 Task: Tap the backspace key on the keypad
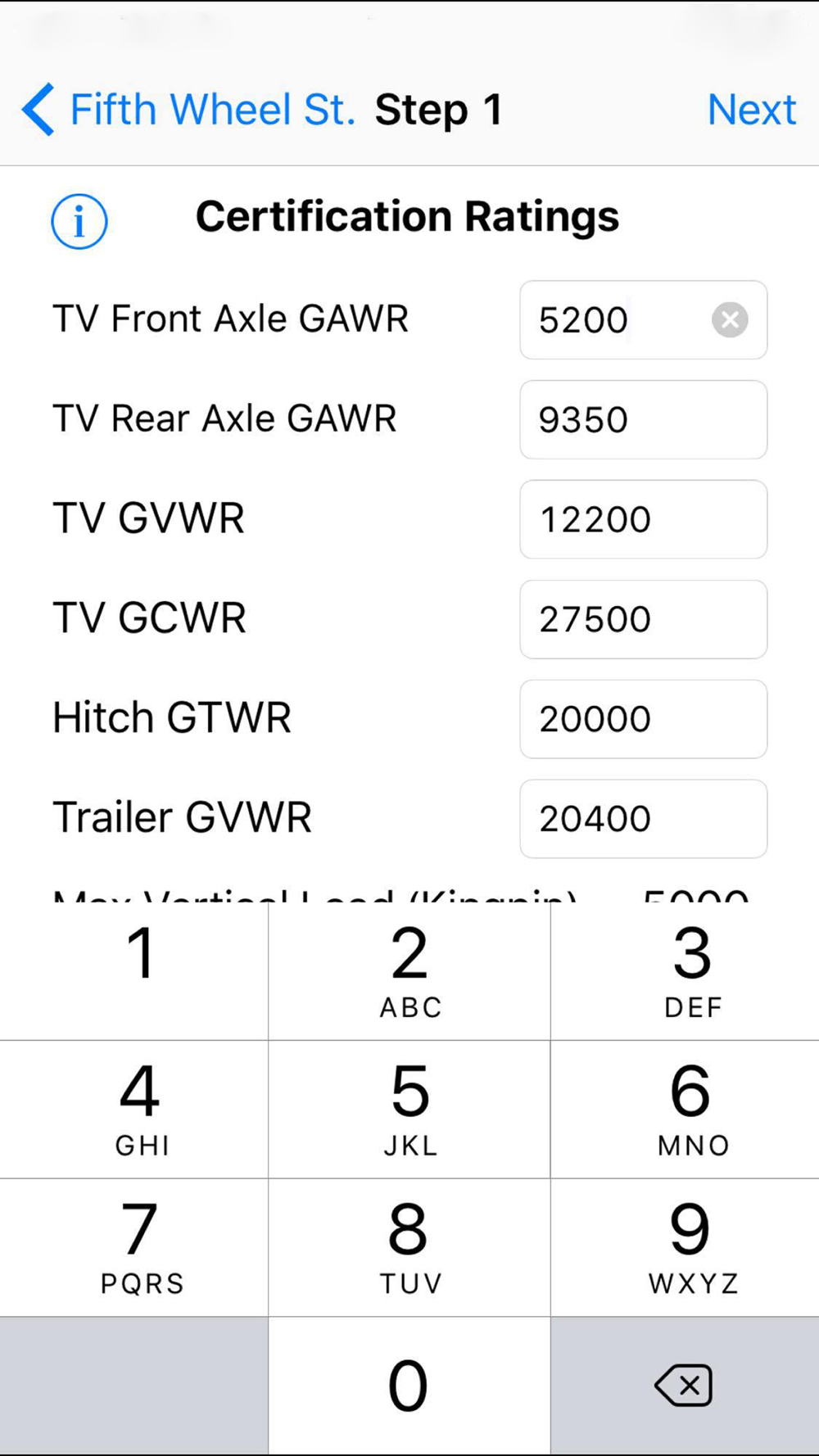685,1386
